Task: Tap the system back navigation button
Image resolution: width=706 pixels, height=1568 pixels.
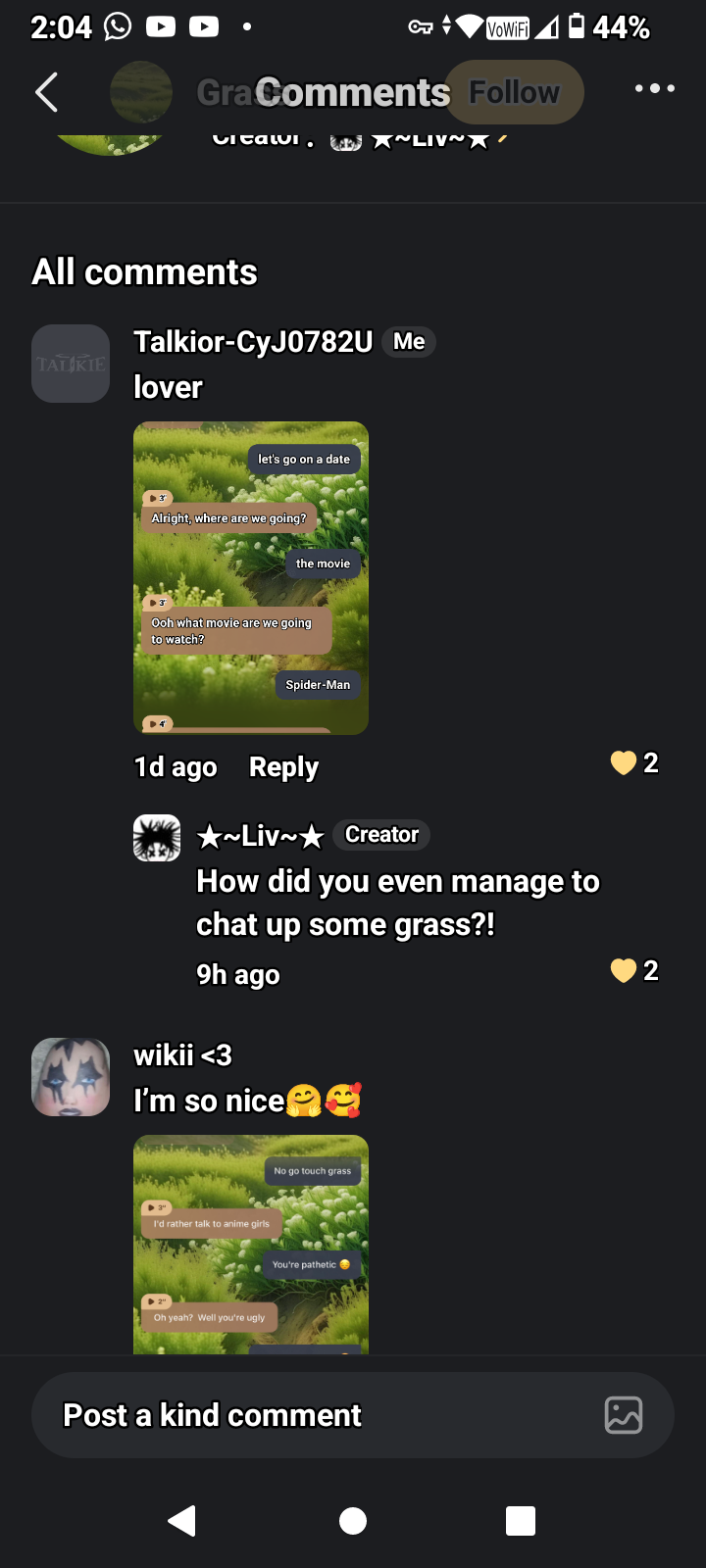Action: [182, 1520]
